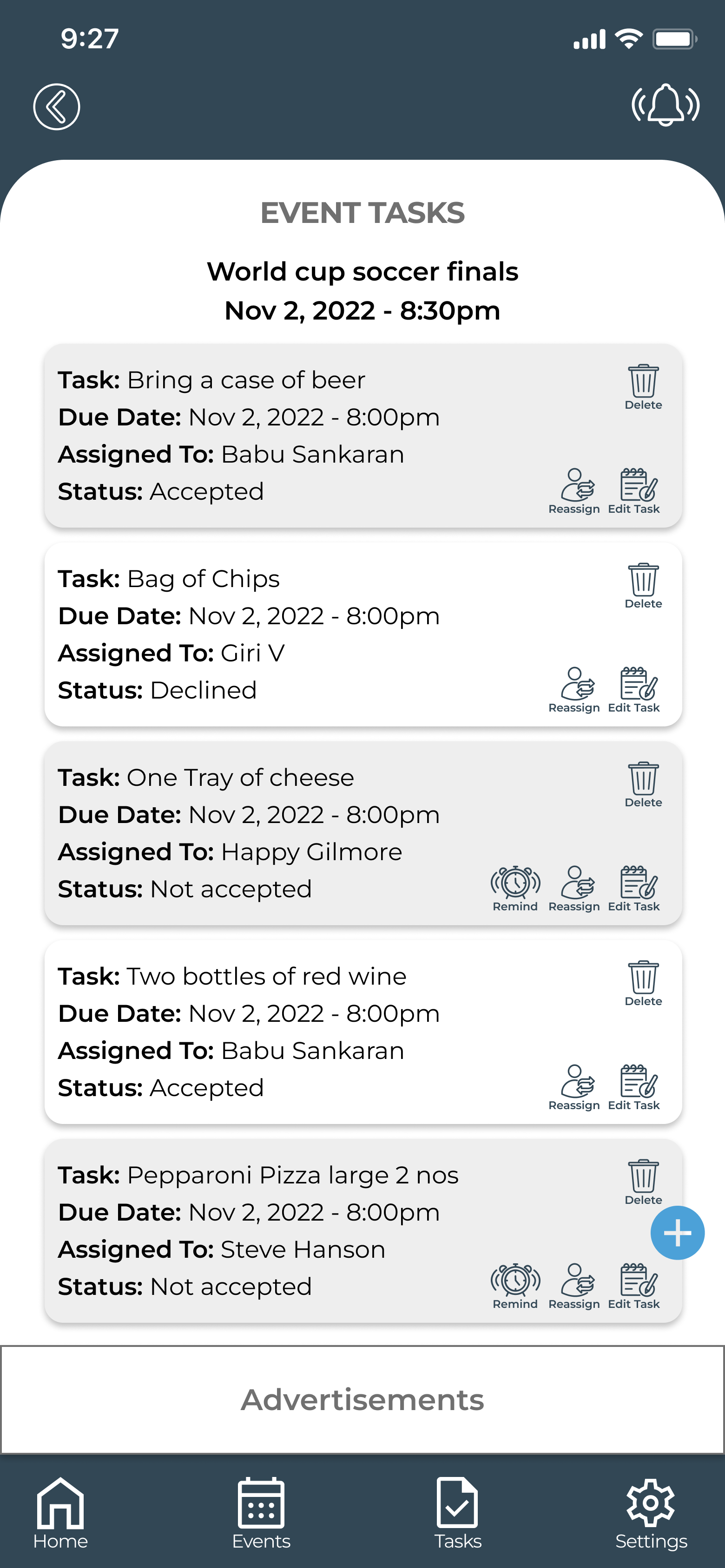Delete the Bag of Chips task
725x1568 pixels.
(x=643, y=586)
